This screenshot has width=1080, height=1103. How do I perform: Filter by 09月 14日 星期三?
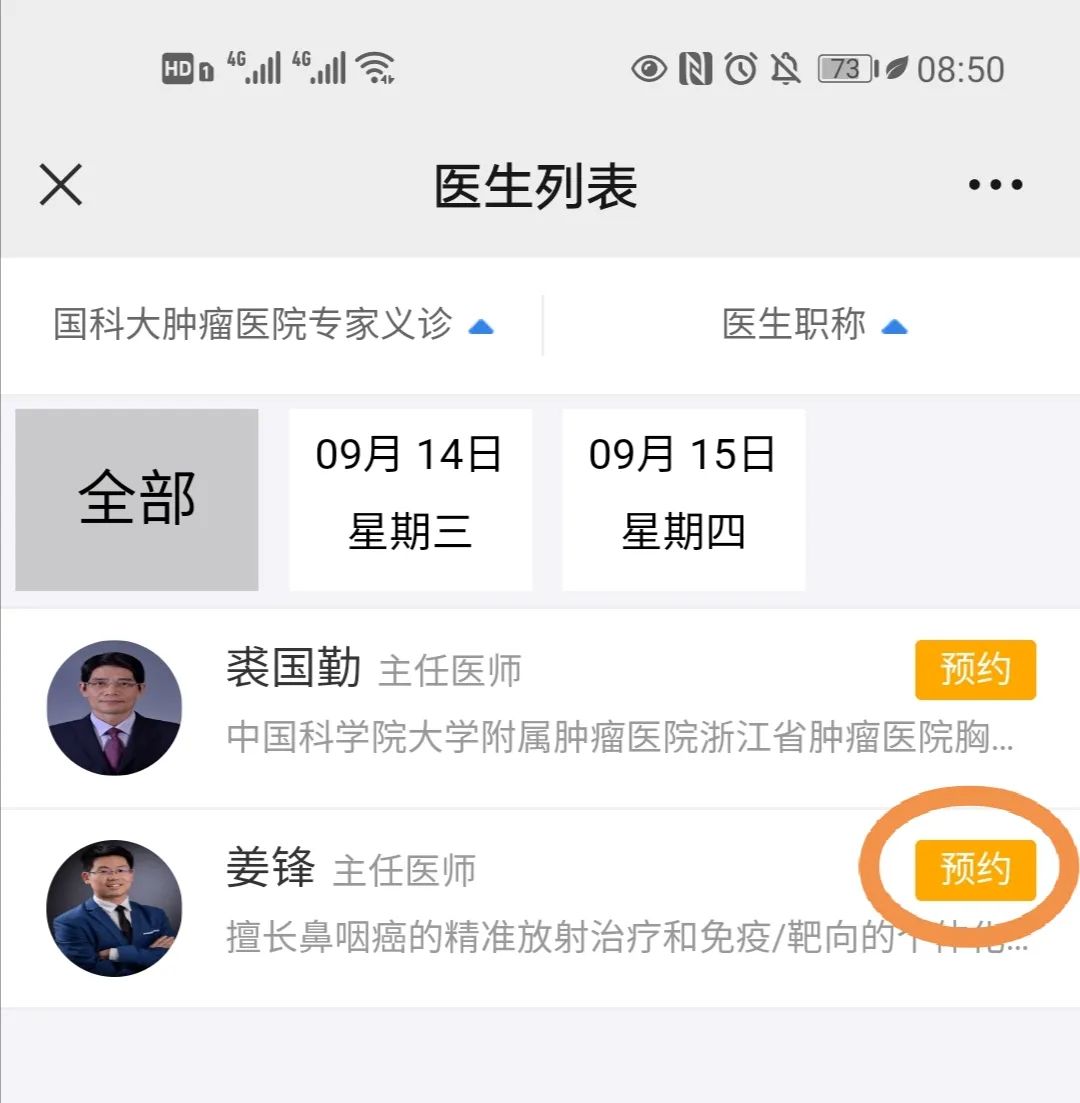[x=410, y=499]
